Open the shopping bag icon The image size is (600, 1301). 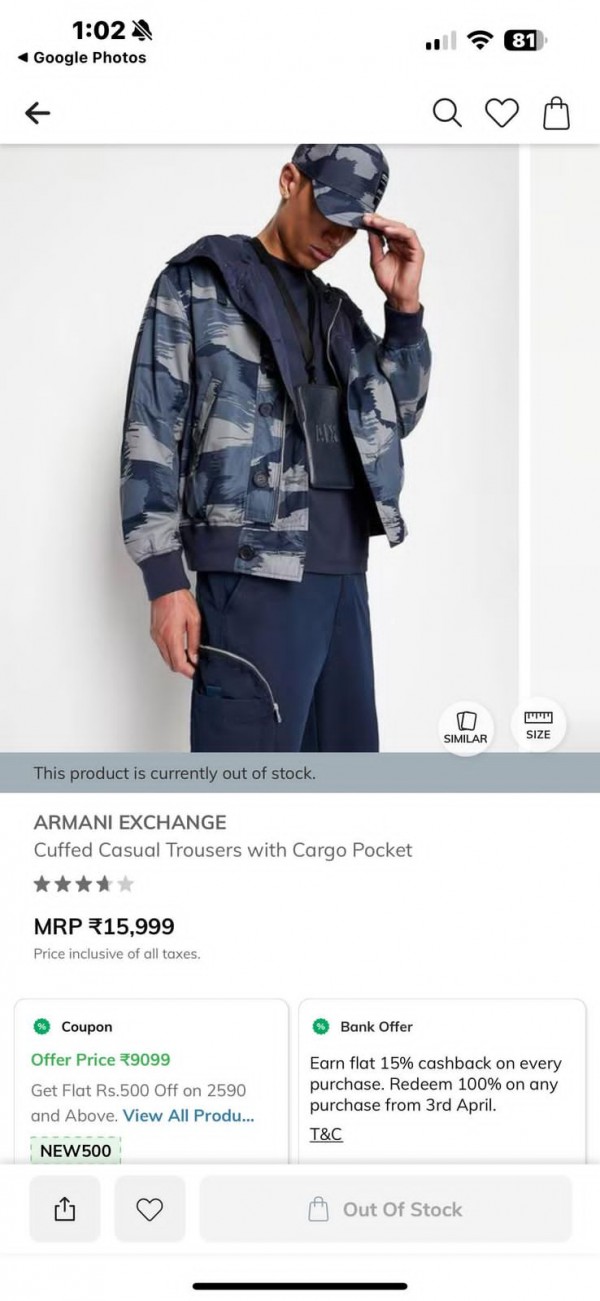coord(556,113)
